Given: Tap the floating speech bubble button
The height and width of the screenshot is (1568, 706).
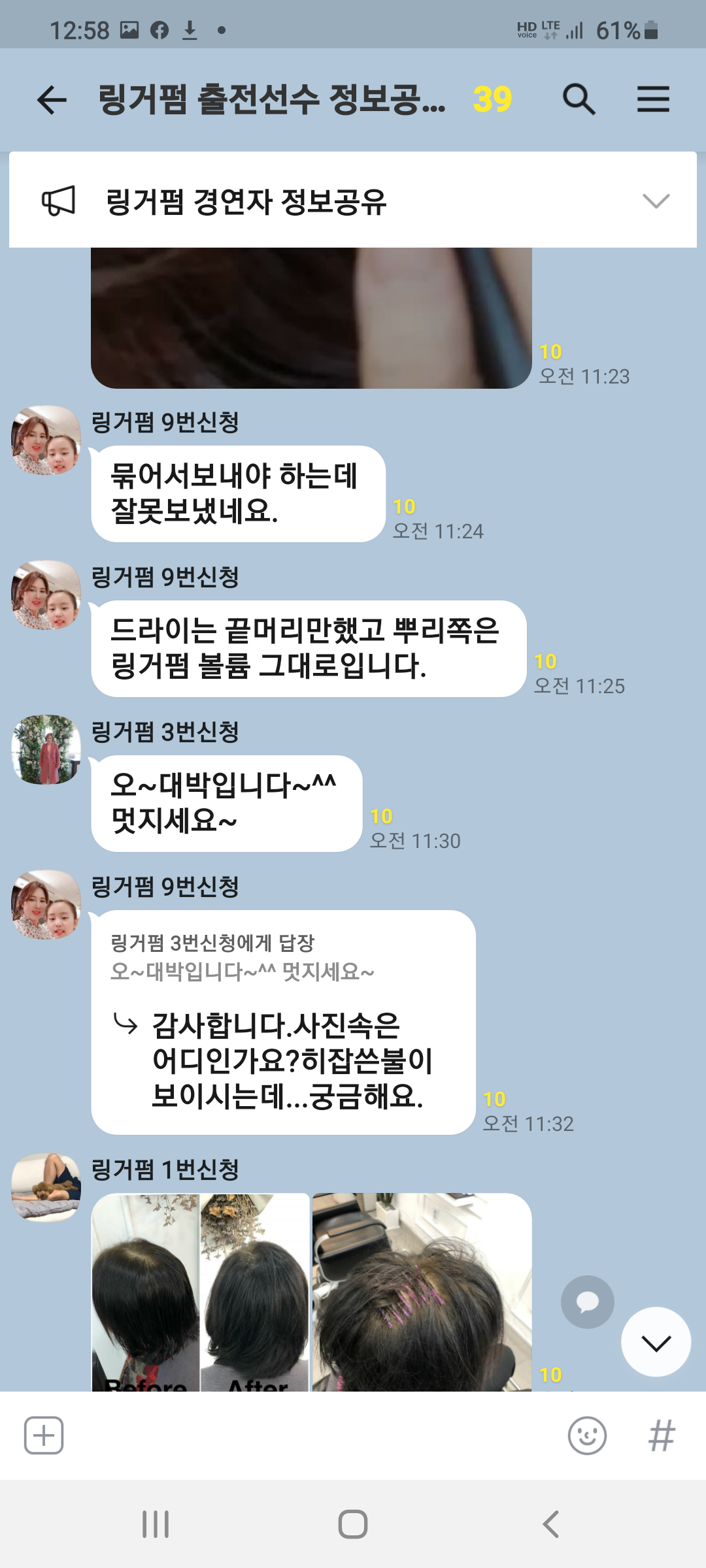Looking at the screenshot, I should [x=587, y=1301].
